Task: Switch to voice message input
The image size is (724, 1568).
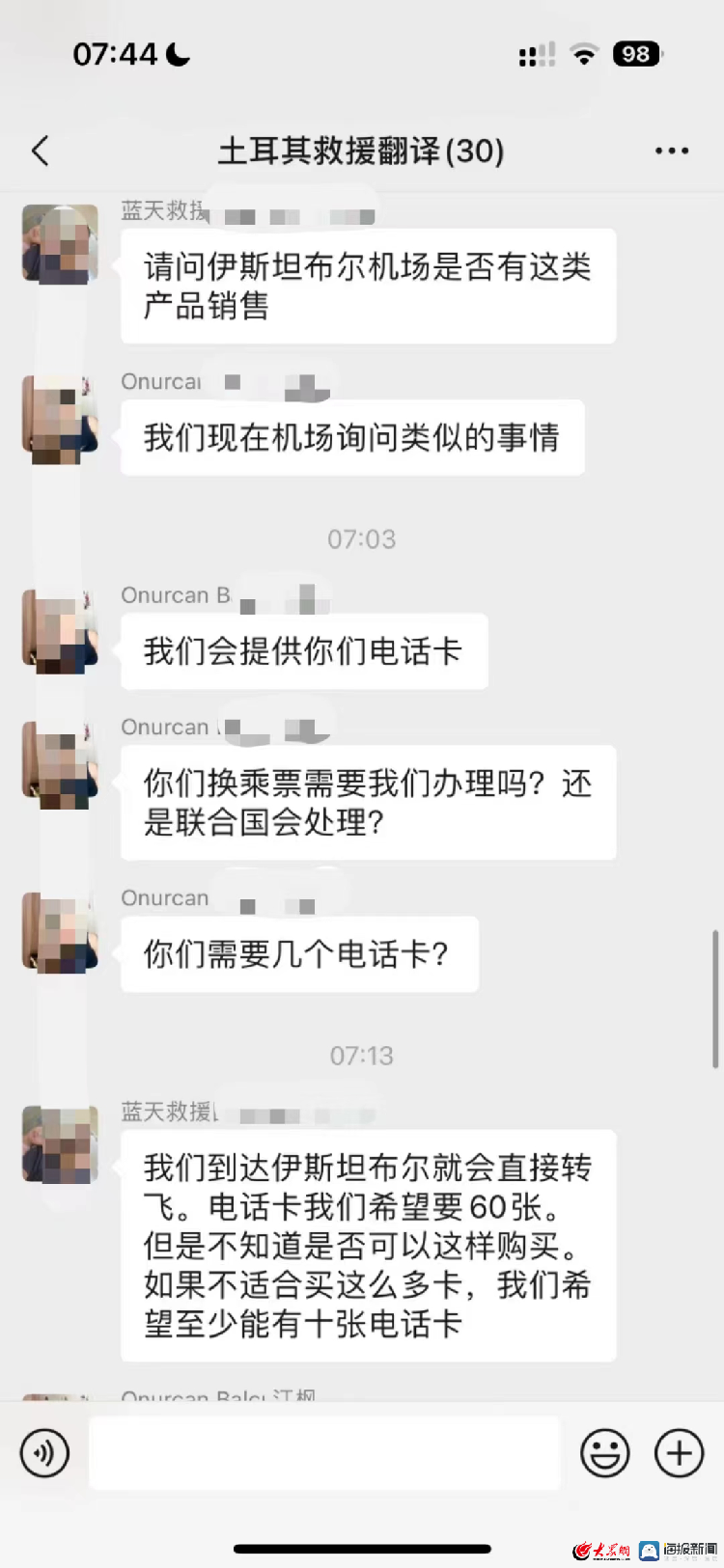Action: tap(45, 1453)
